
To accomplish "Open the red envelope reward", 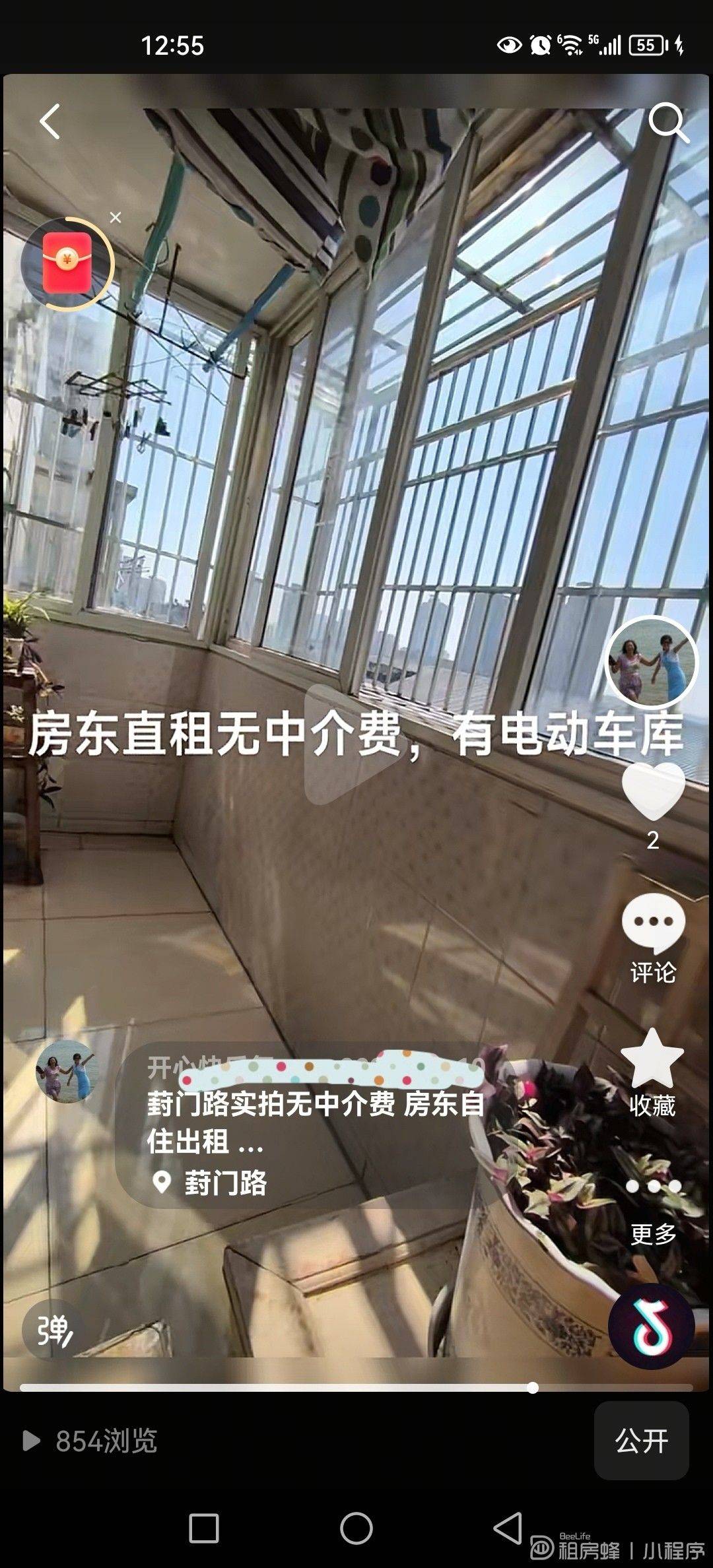I will [x=67, y=263].
